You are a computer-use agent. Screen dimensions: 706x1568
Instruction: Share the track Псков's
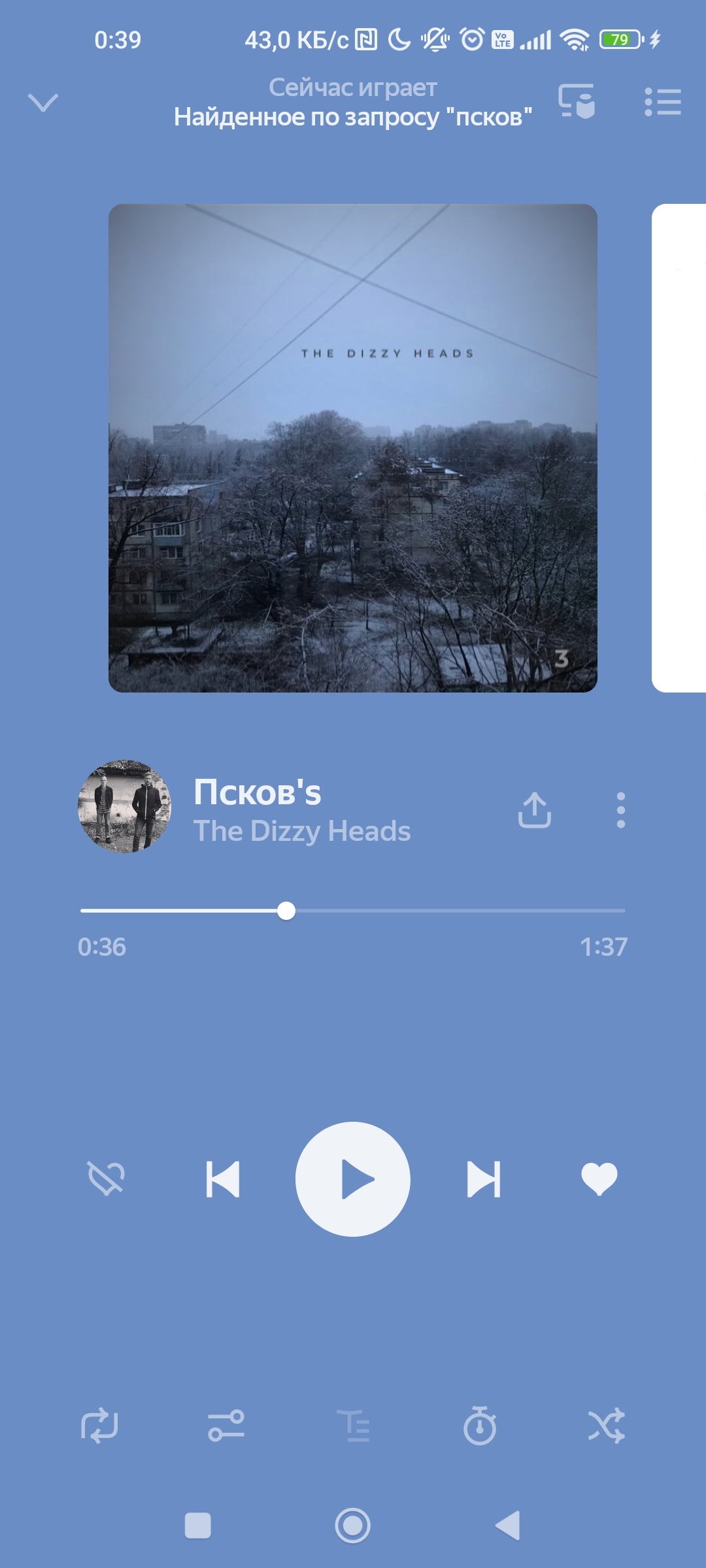point(535,810)
